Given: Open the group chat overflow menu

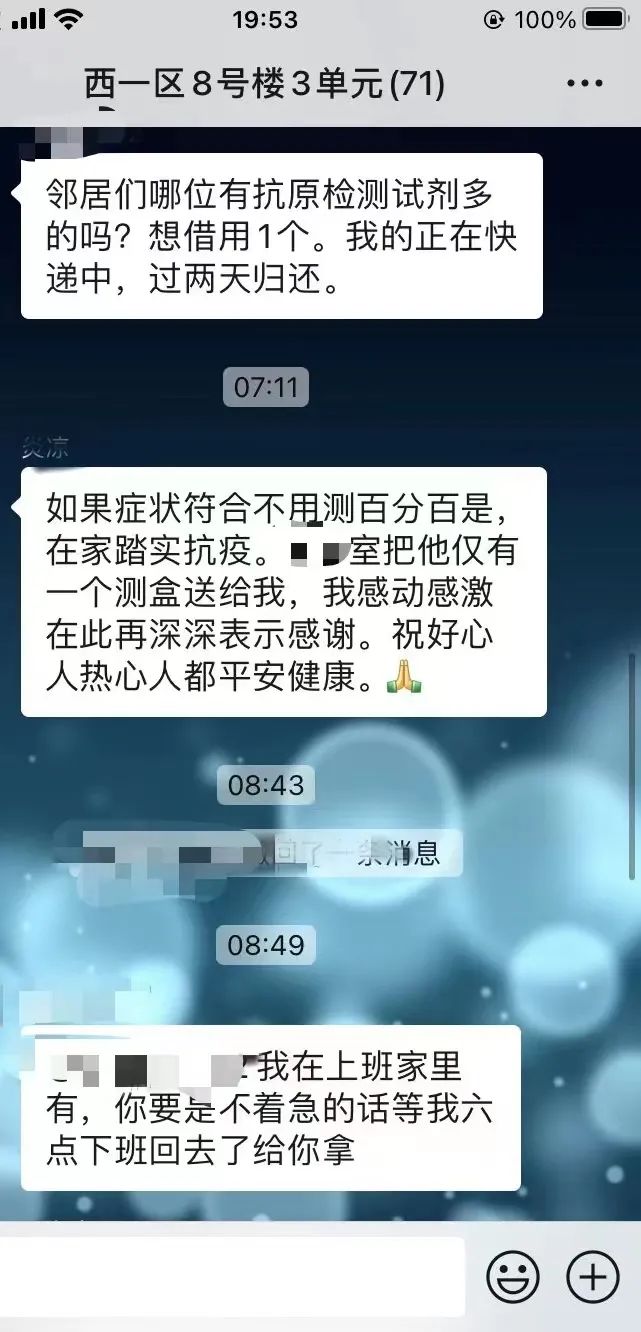Looking at the screenshot, I should [x=585, y=84].
